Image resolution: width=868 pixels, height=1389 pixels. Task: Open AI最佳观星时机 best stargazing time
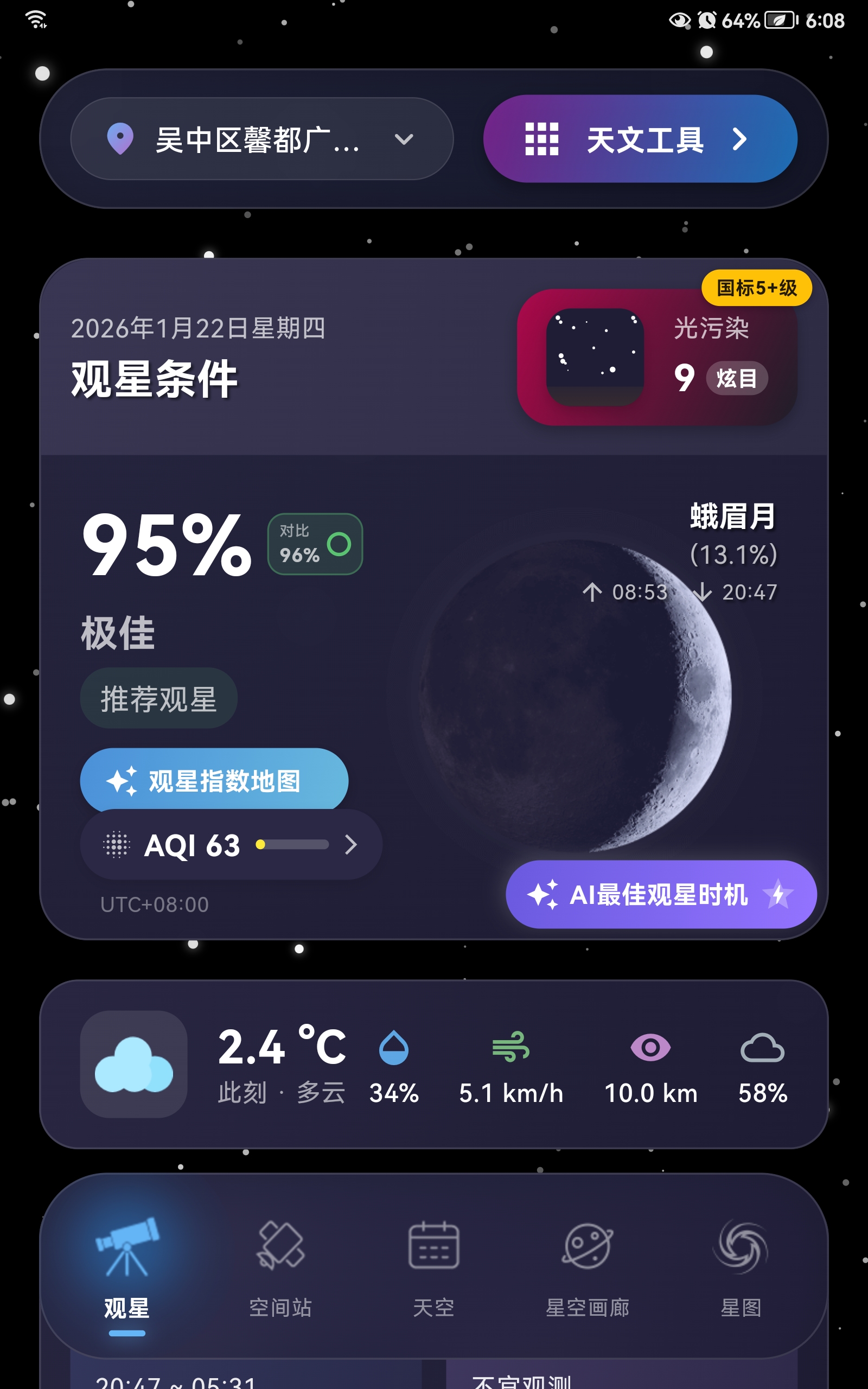tap(660, 894)
